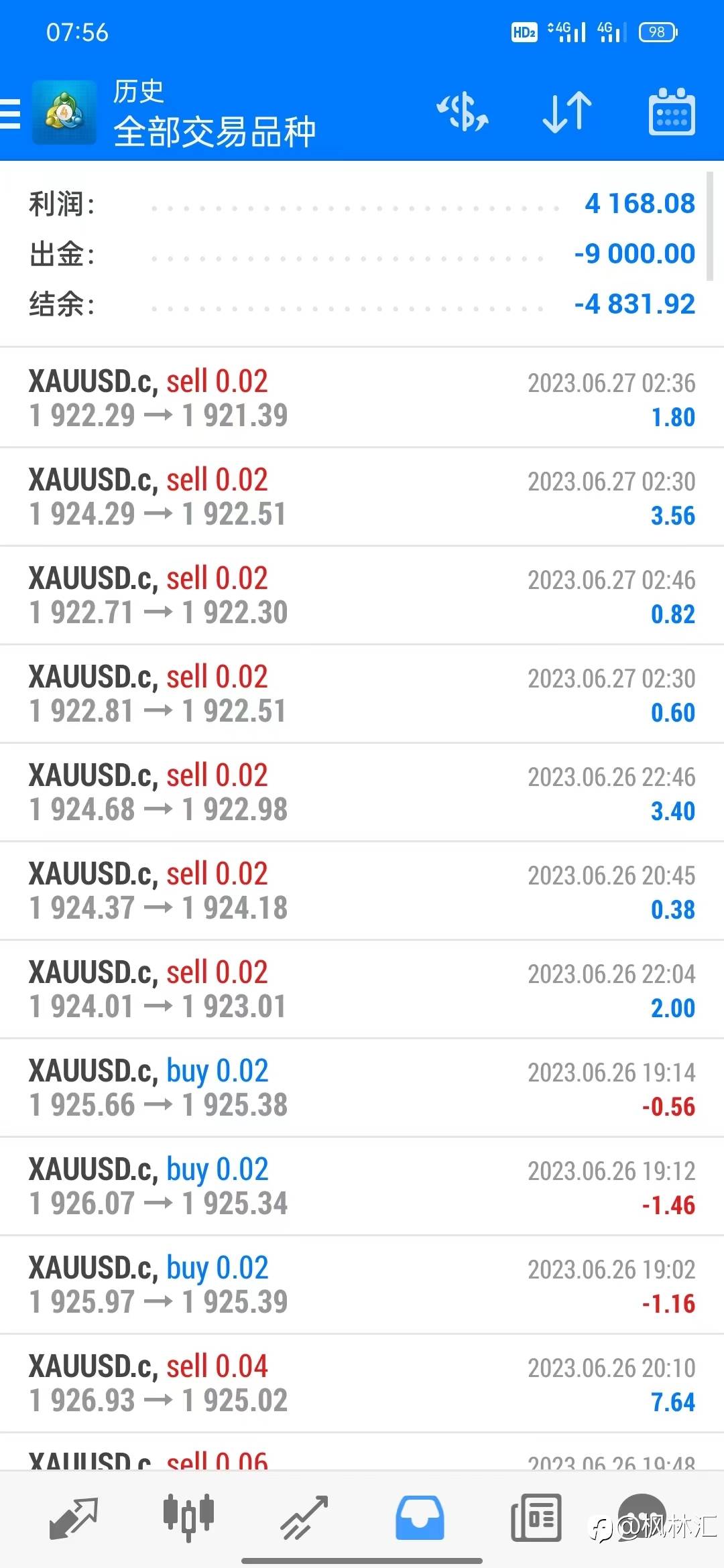The width and height of the screenshot is (724, 1568).
Task: View the trade closed at 2023.06.26 20:45
Action: [x=362, y=891]
